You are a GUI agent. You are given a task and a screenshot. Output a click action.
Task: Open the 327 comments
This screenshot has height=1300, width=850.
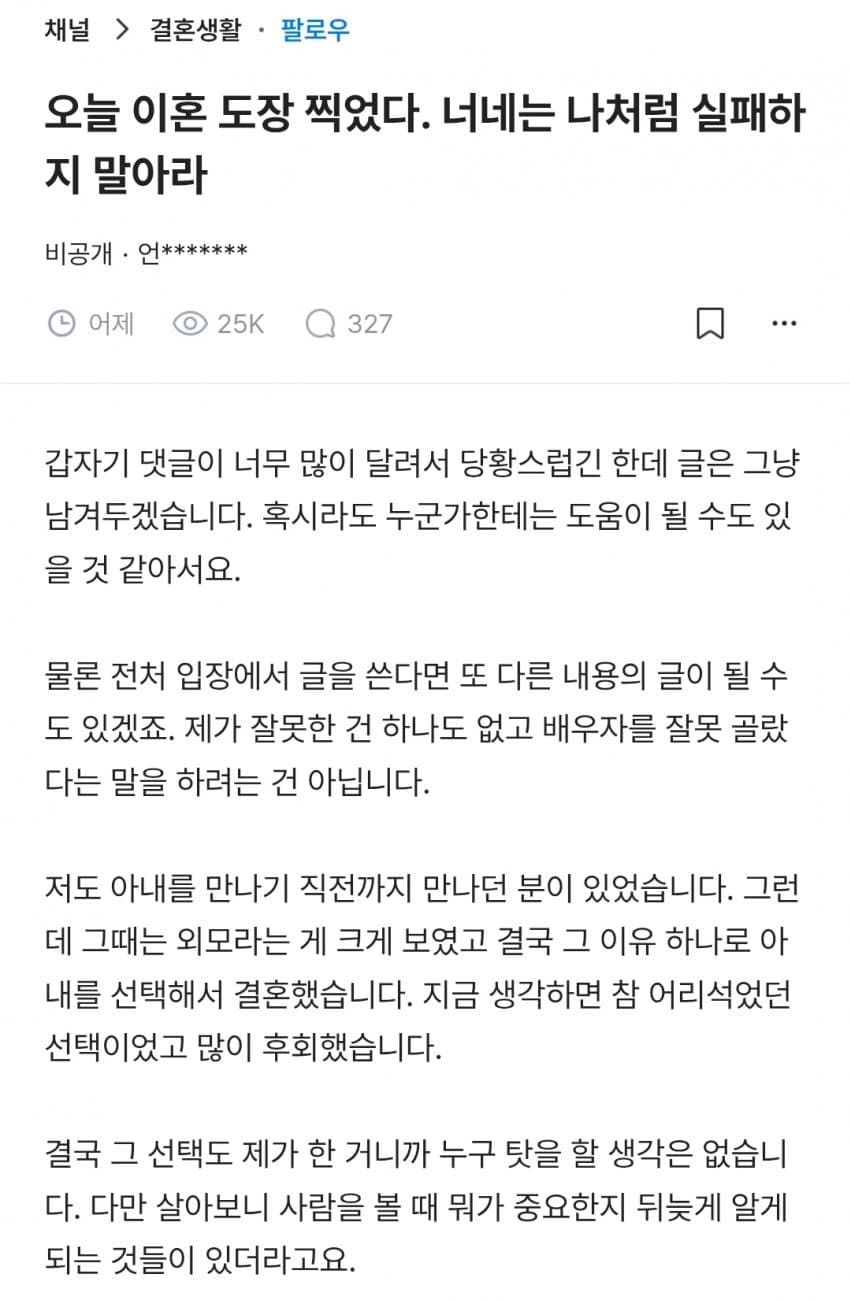click(349, 324)
